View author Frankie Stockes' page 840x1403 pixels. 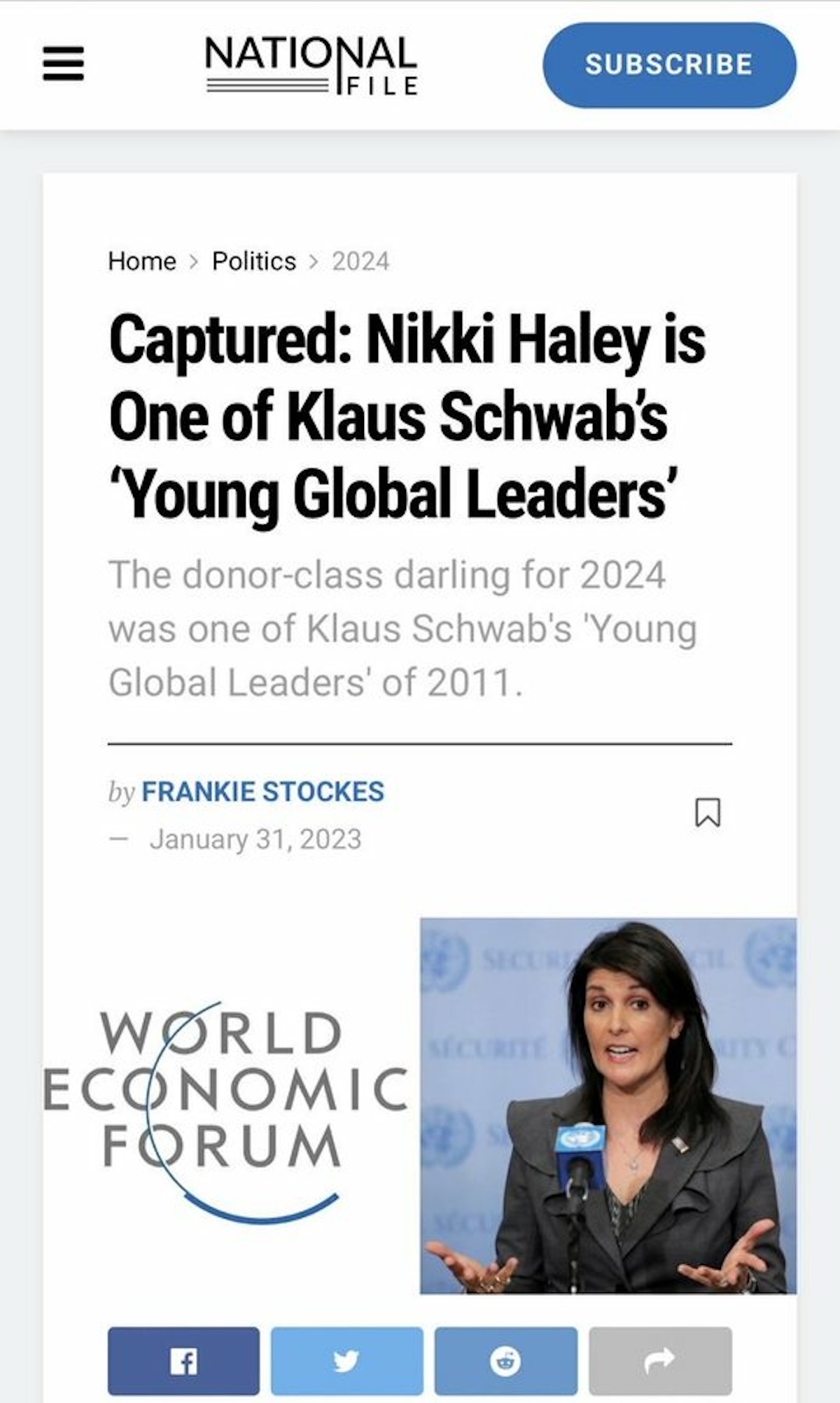tap(262, 792)
